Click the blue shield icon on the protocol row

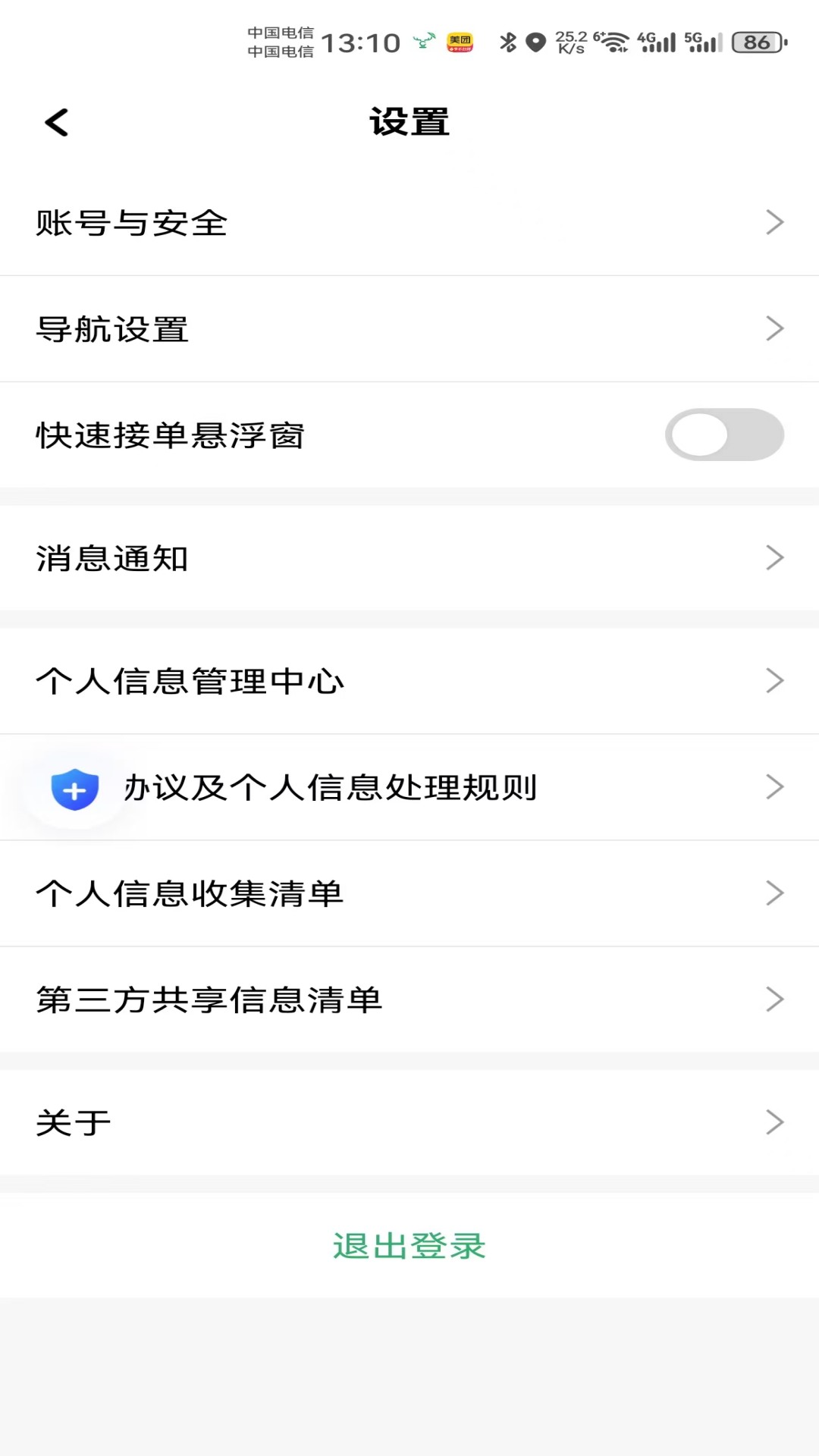[74, 789]
